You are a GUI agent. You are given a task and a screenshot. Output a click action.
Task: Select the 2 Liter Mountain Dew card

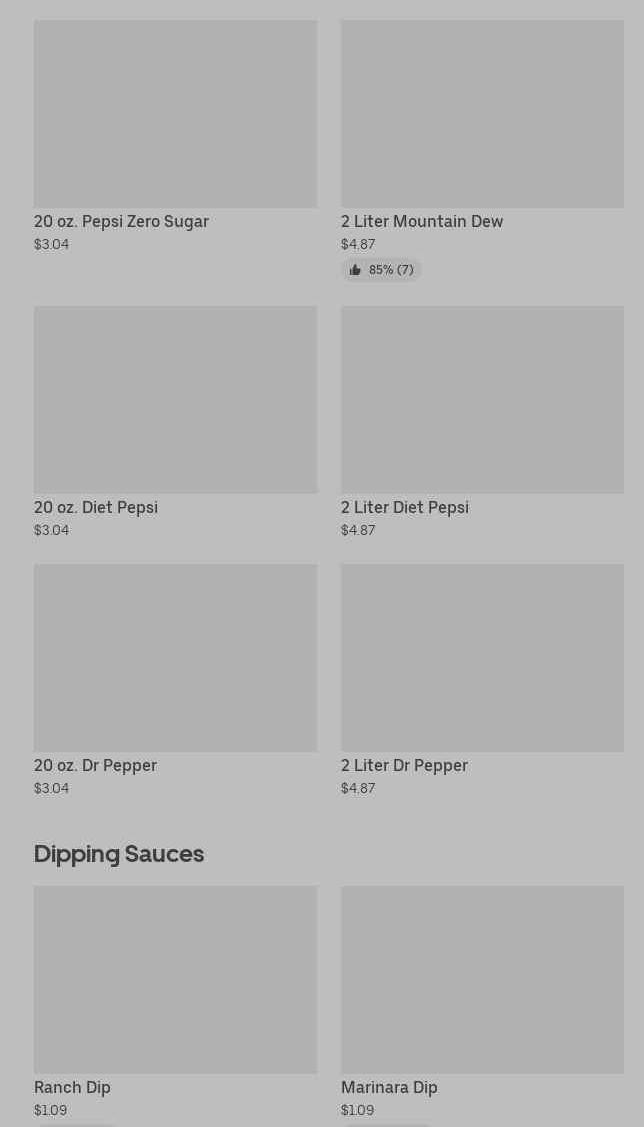point(482,150)
